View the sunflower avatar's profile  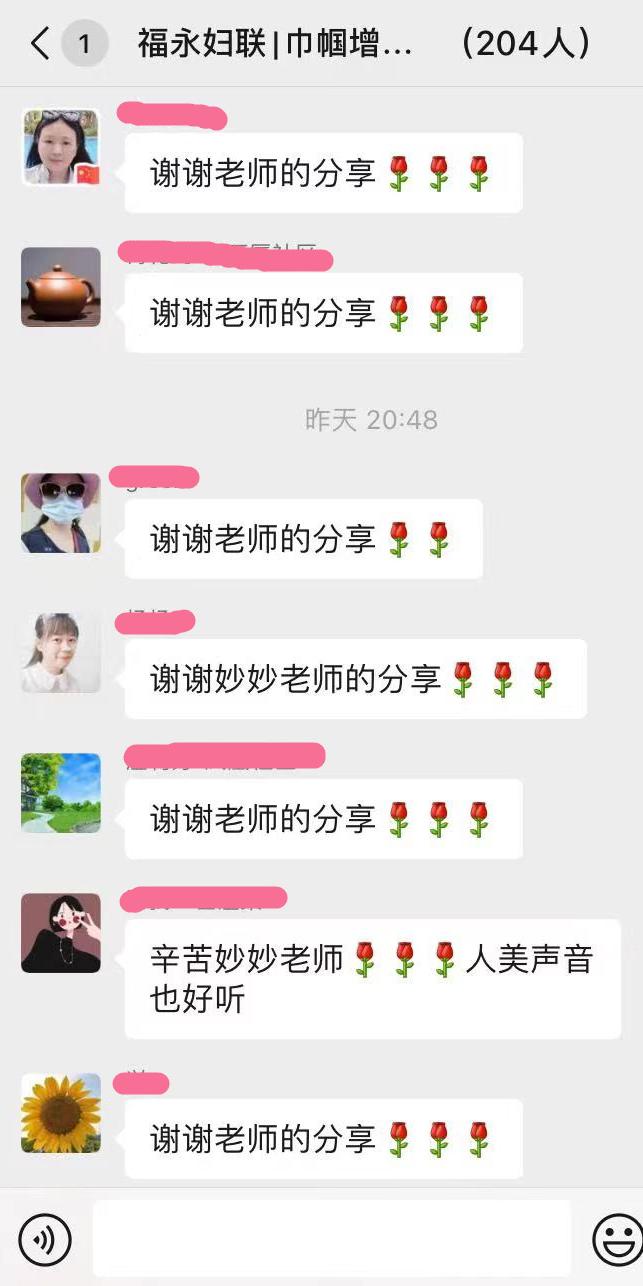[61, 1113]
